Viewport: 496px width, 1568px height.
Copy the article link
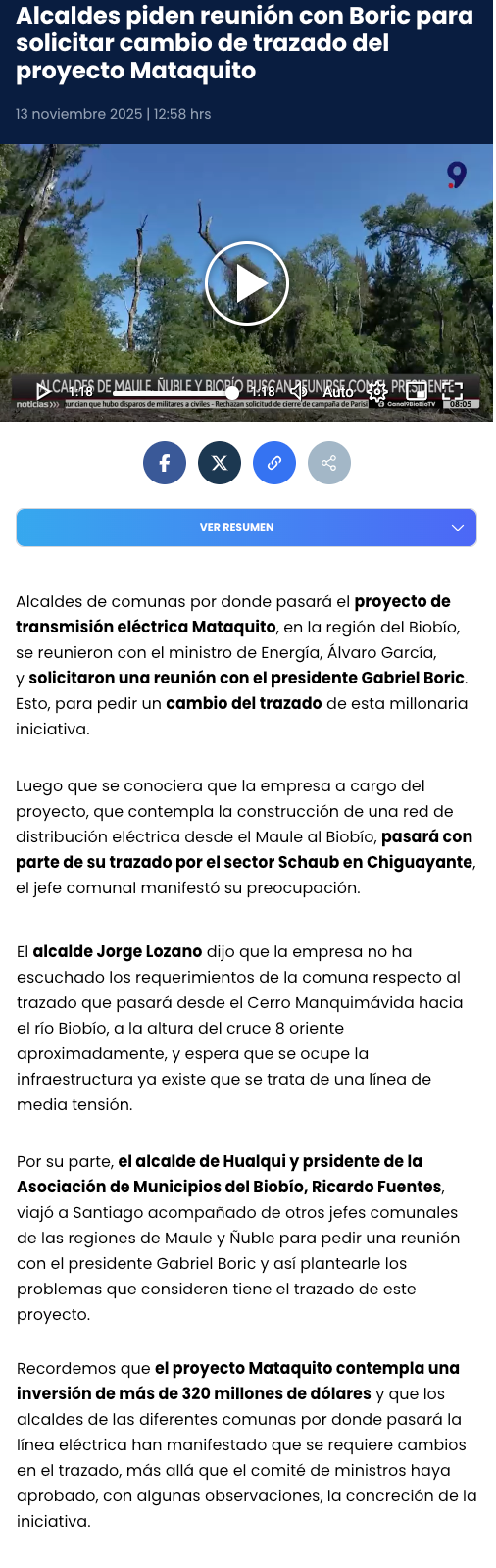tap(274, 463)
